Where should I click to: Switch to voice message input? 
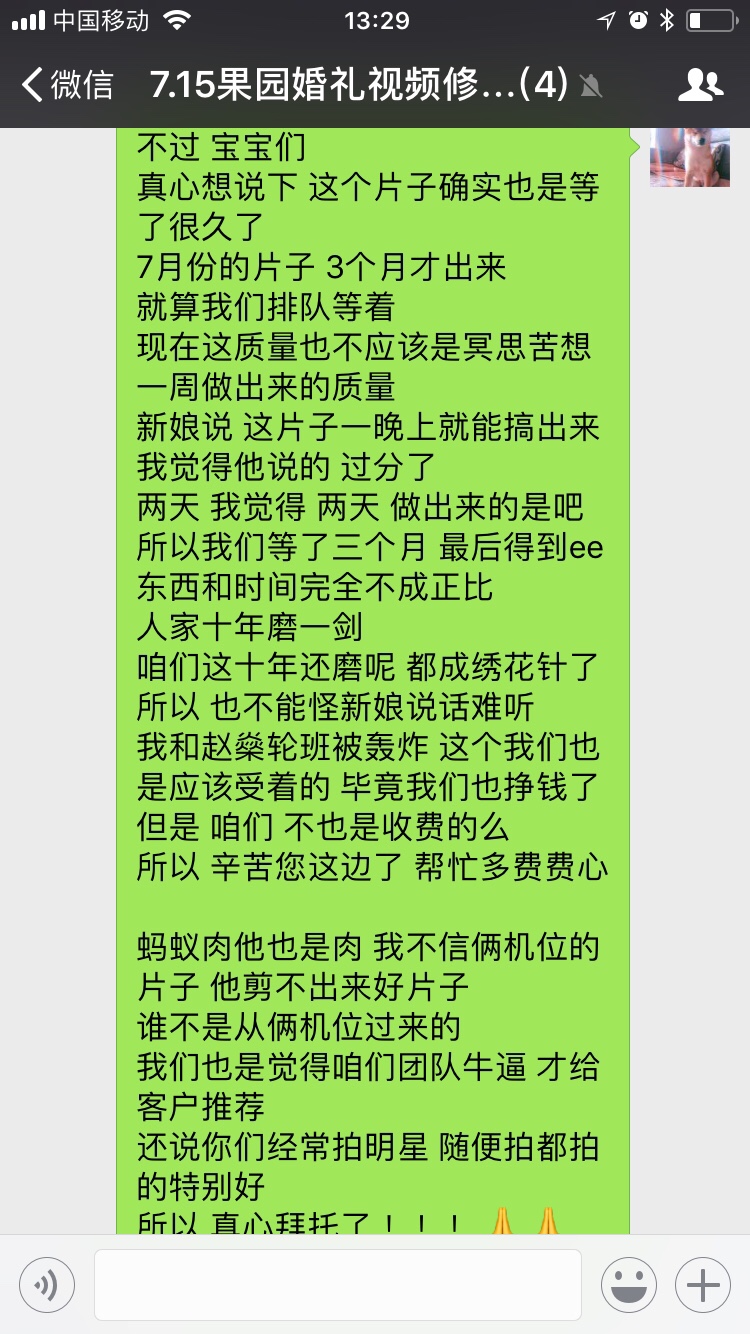(47, 1284)
